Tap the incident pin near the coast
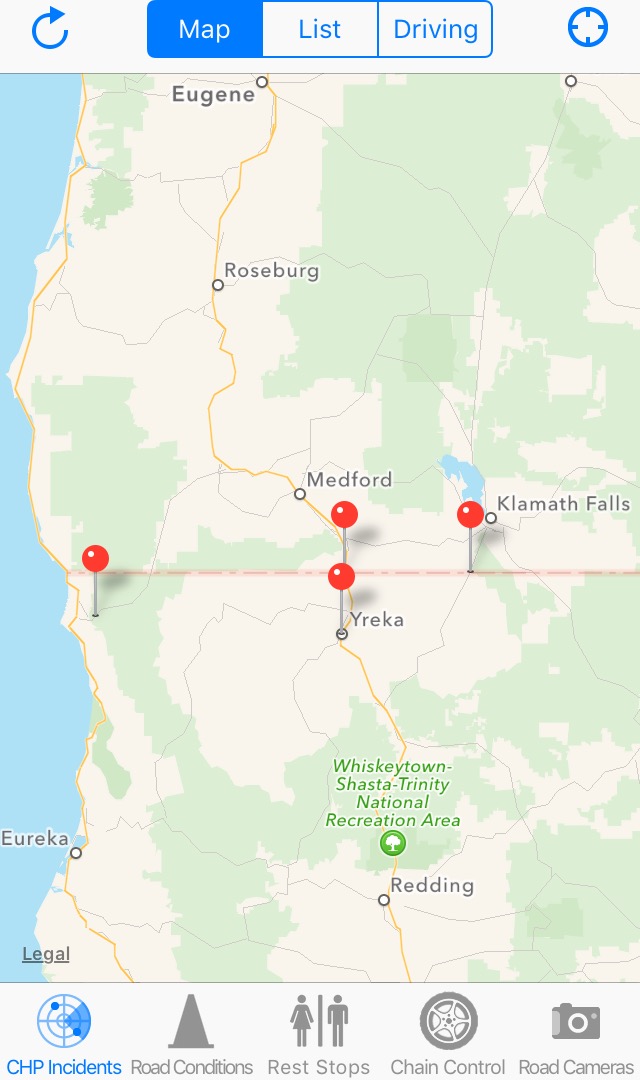Image resolution: width=640 pixels, height=1080 pixels. 95,559
